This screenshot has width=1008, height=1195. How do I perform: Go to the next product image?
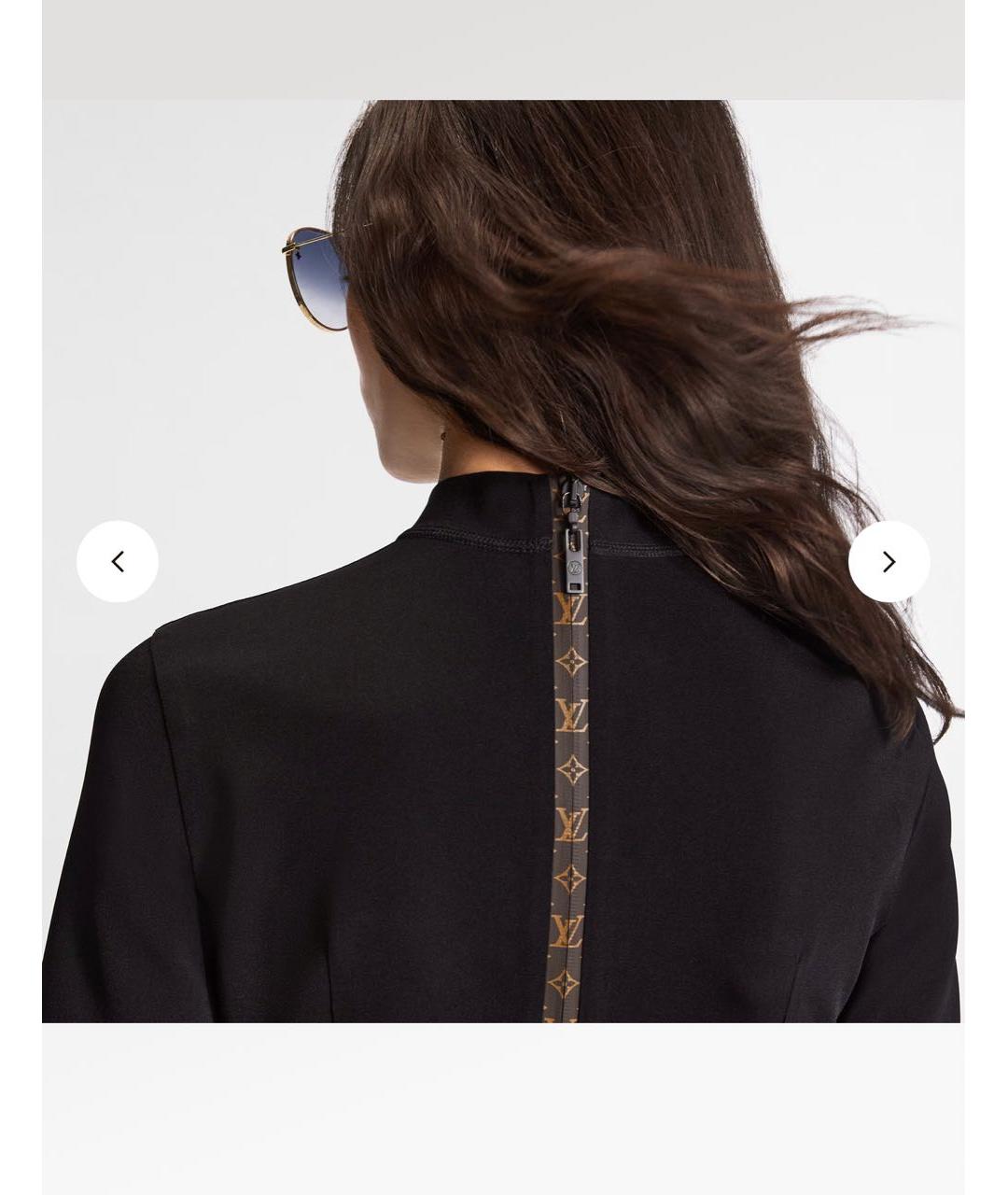[889, 561]
